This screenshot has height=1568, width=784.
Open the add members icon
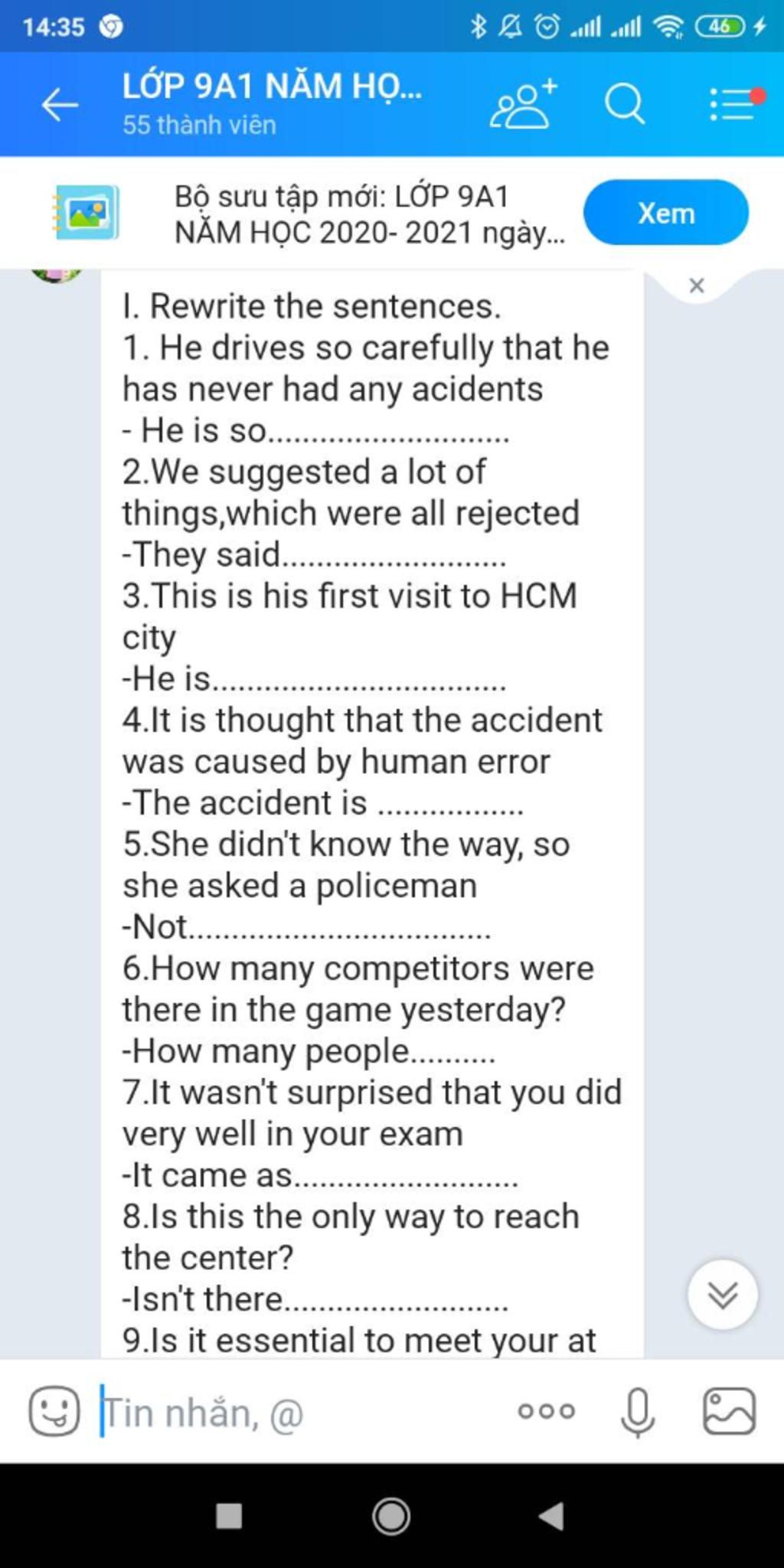pyautogui.click(x=523, y=104)
